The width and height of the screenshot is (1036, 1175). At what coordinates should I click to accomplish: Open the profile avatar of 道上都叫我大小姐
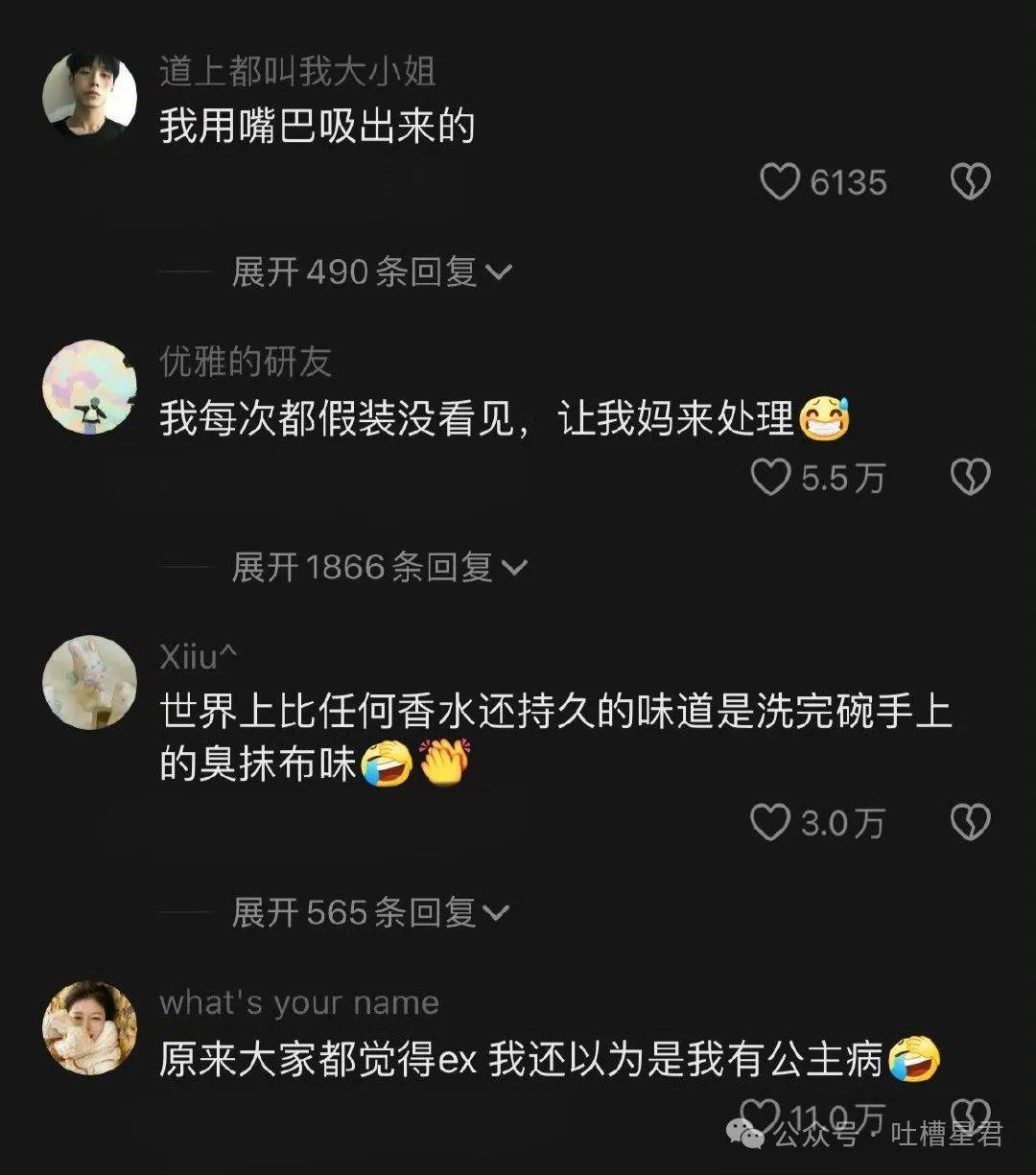[x=90, y=98]
